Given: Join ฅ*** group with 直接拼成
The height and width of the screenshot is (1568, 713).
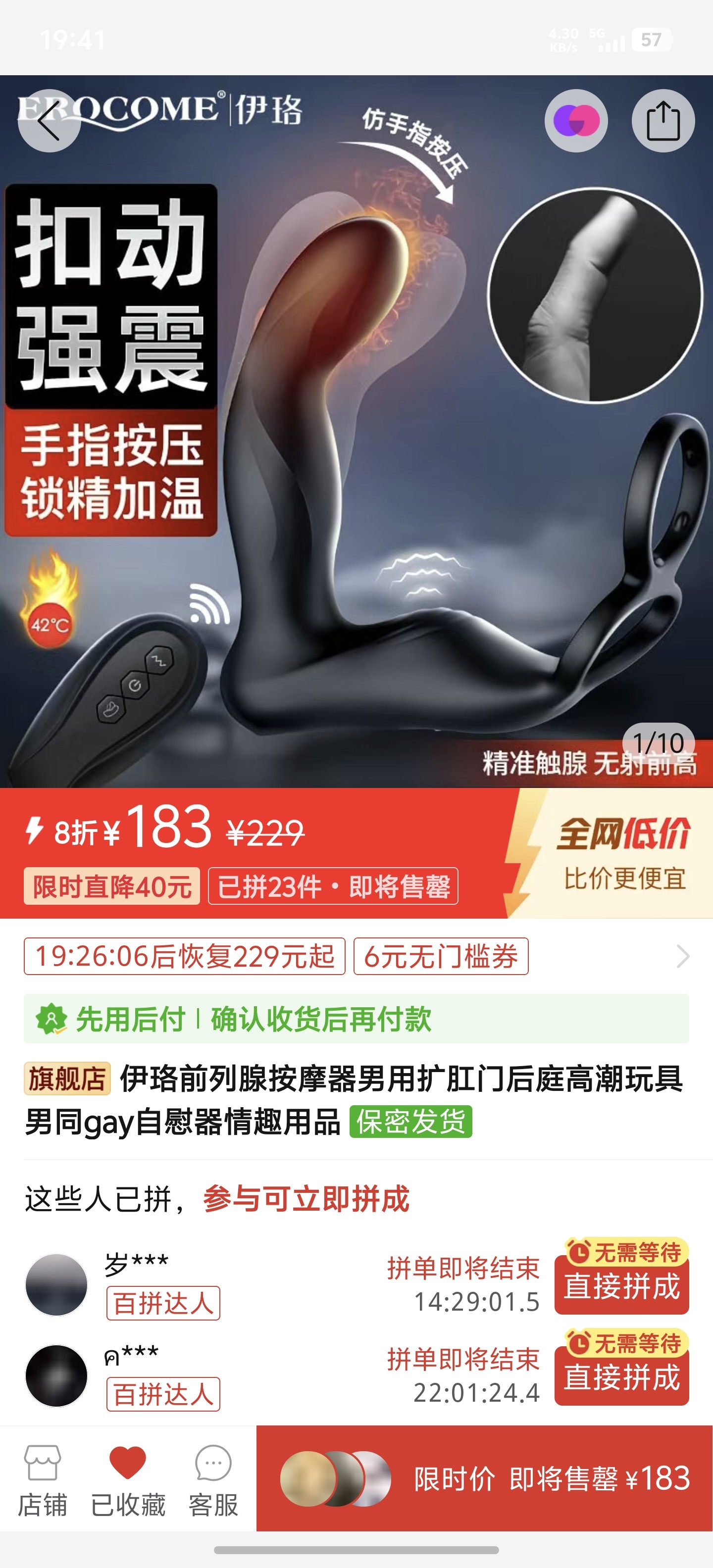Looking at the screenshot, I should tap(621, 1376).
